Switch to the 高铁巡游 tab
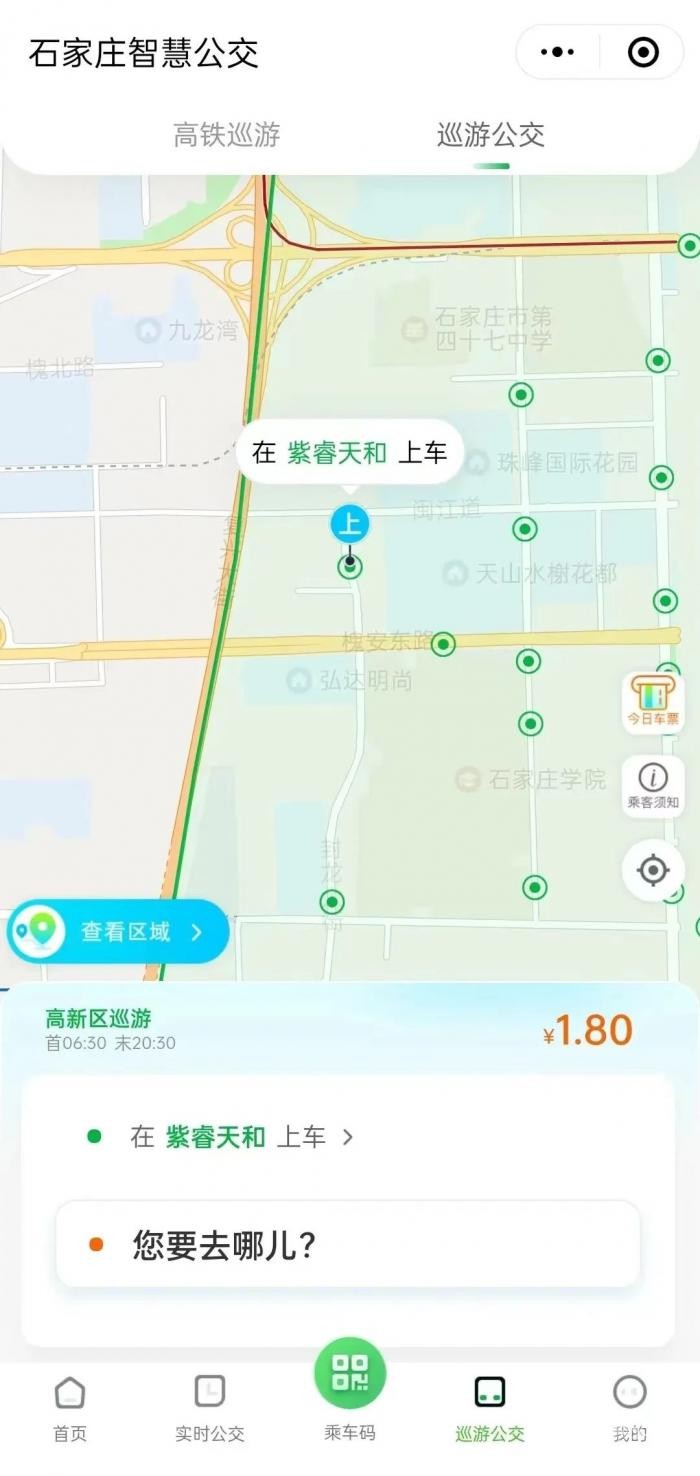Viewport: 700px width, 1476px height. click(x=227, y=135)
